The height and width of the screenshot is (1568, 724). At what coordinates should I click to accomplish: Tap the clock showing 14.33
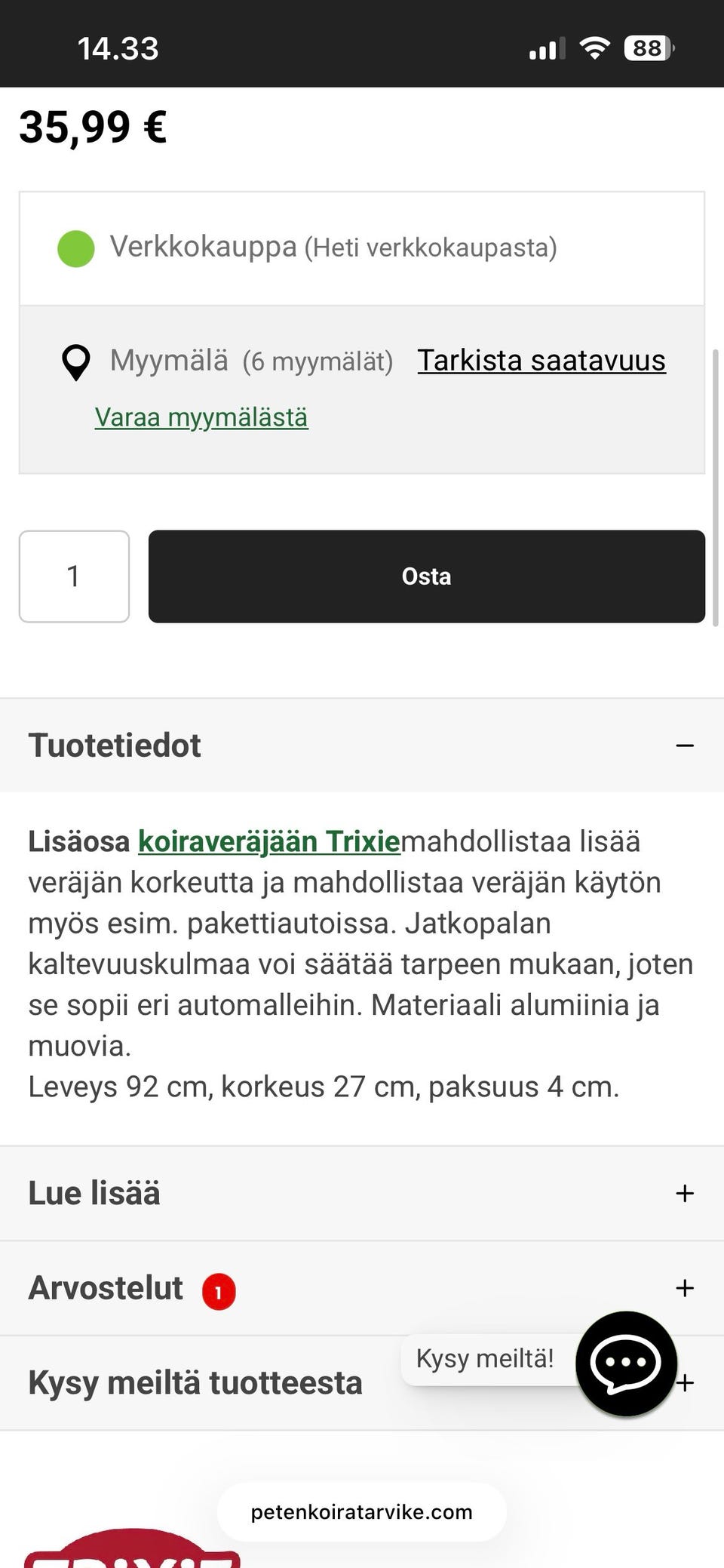118,48
